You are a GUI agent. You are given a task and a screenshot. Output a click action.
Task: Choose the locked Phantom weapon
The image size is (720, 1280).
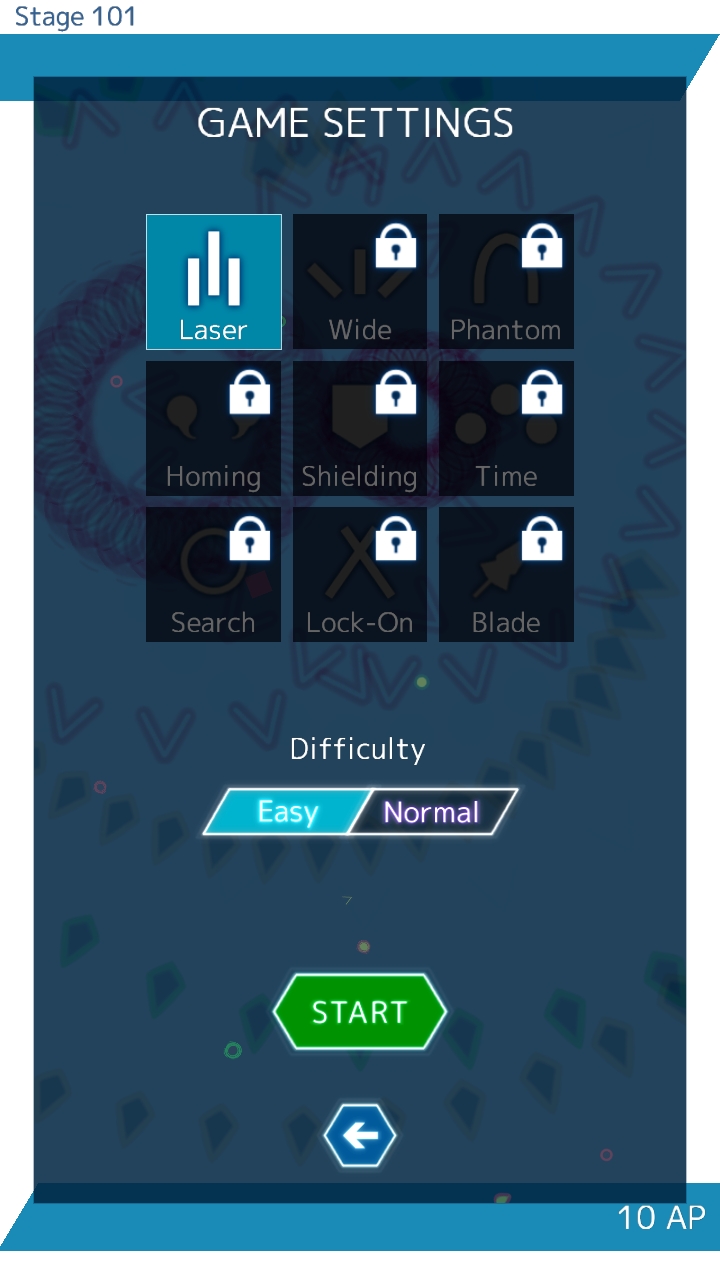click(x=506, y=282)
